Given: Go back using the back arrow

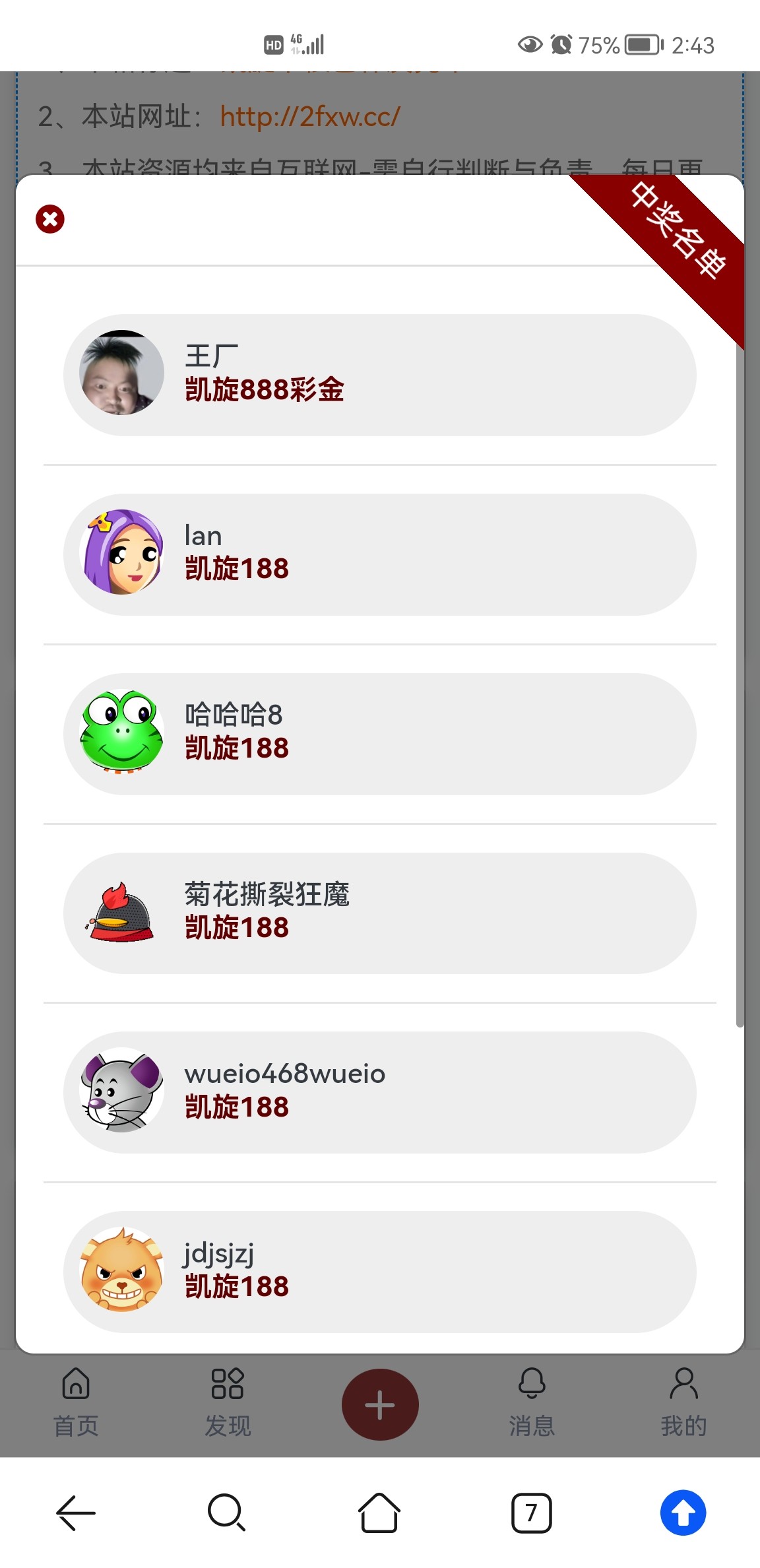Looking at the screenshot, I should pyautogui.click(x=75, y=1513).
